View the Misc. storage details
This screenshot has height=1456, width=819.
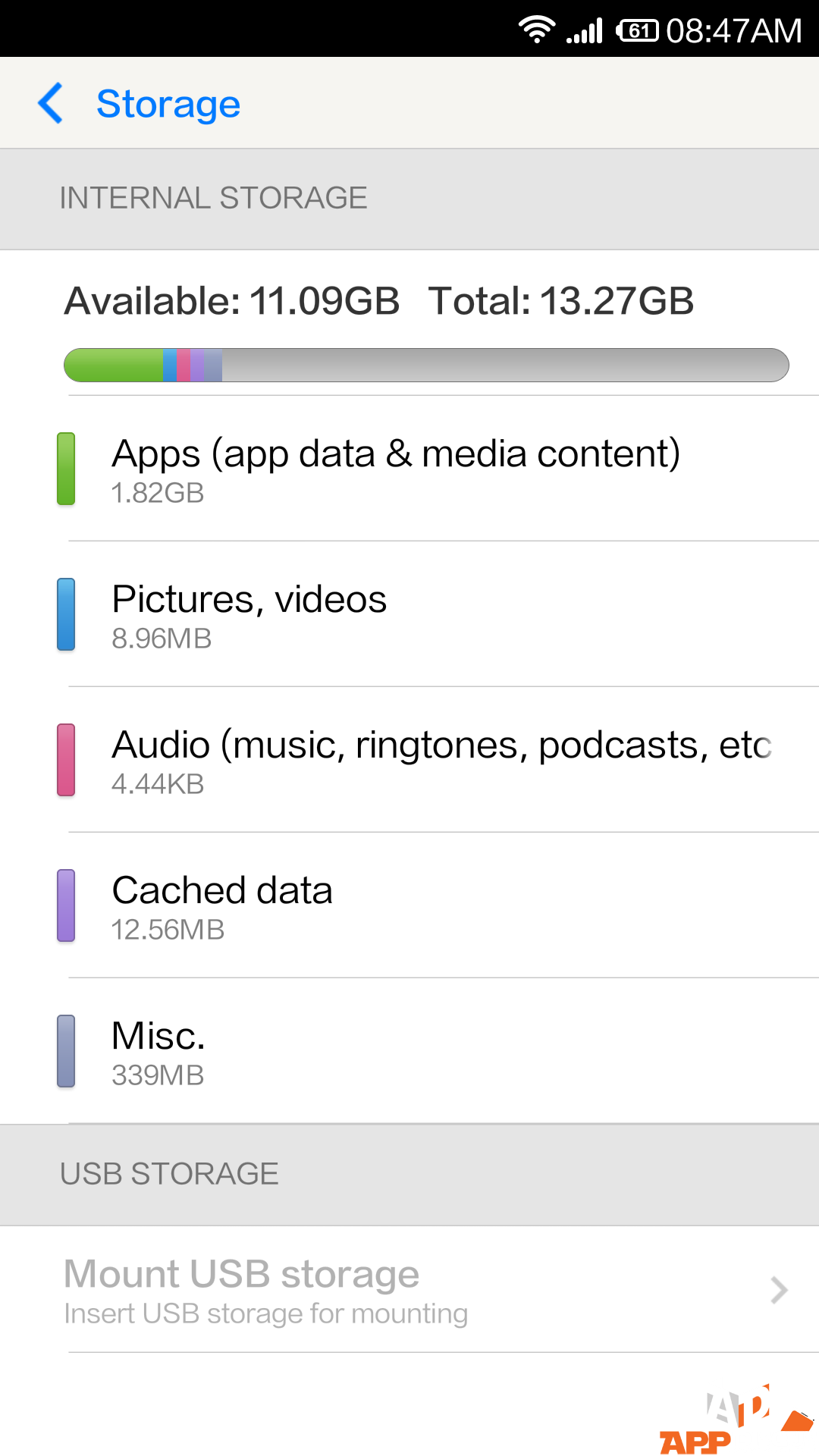pyautogui.click(x=409, y=1051)
